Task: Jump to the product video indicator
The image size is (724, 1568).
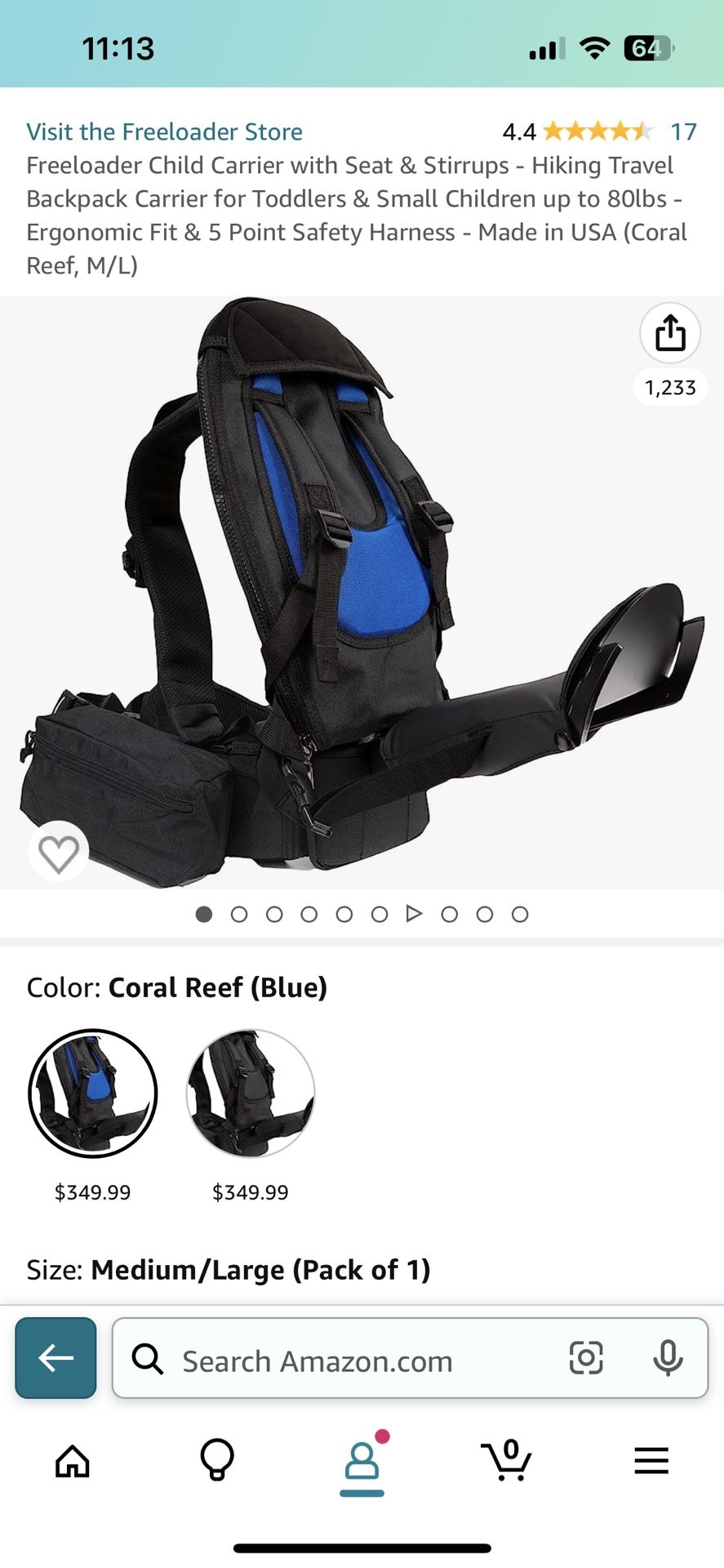Action: [414, 914]
